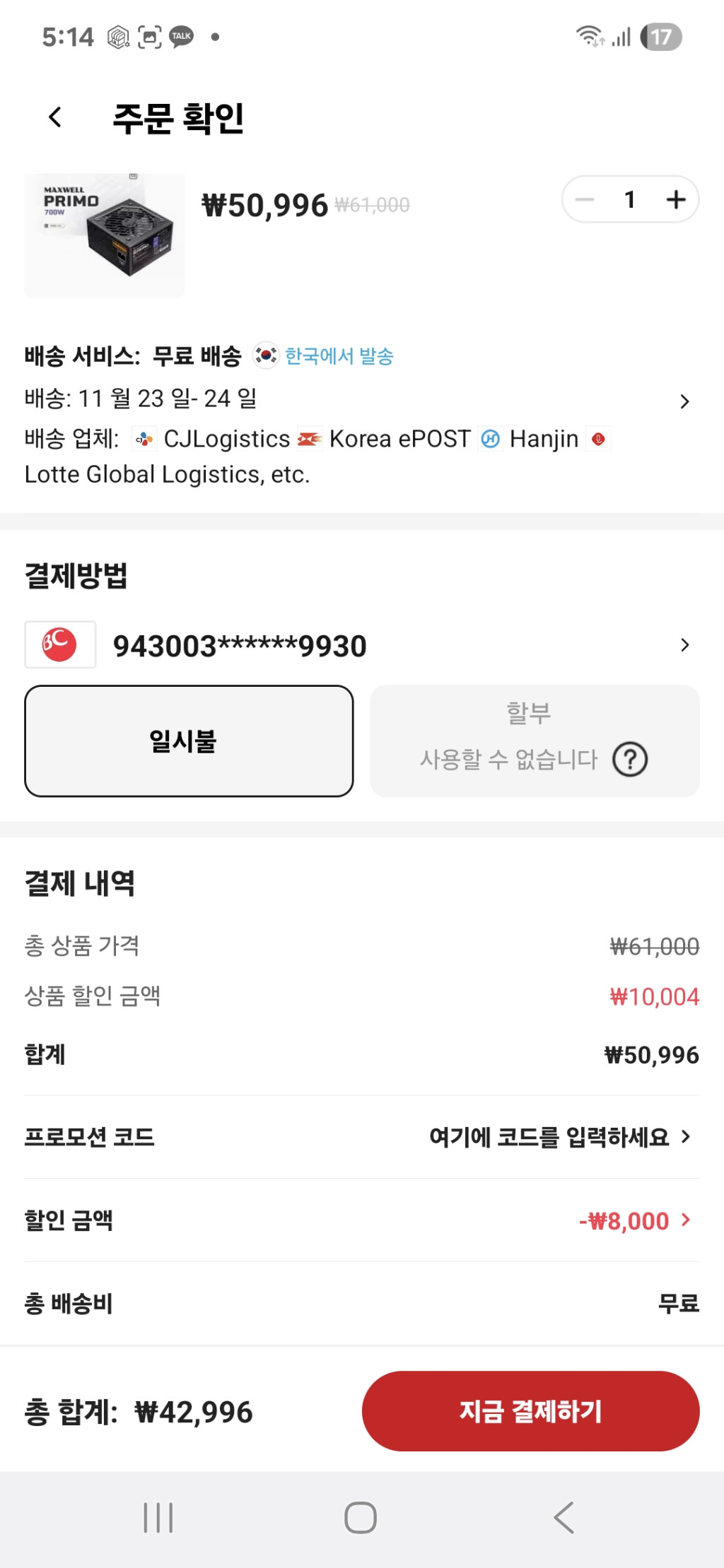724x1568 pixels.
Task: Go to the phone's home screen
Action: pos(361,1517)
